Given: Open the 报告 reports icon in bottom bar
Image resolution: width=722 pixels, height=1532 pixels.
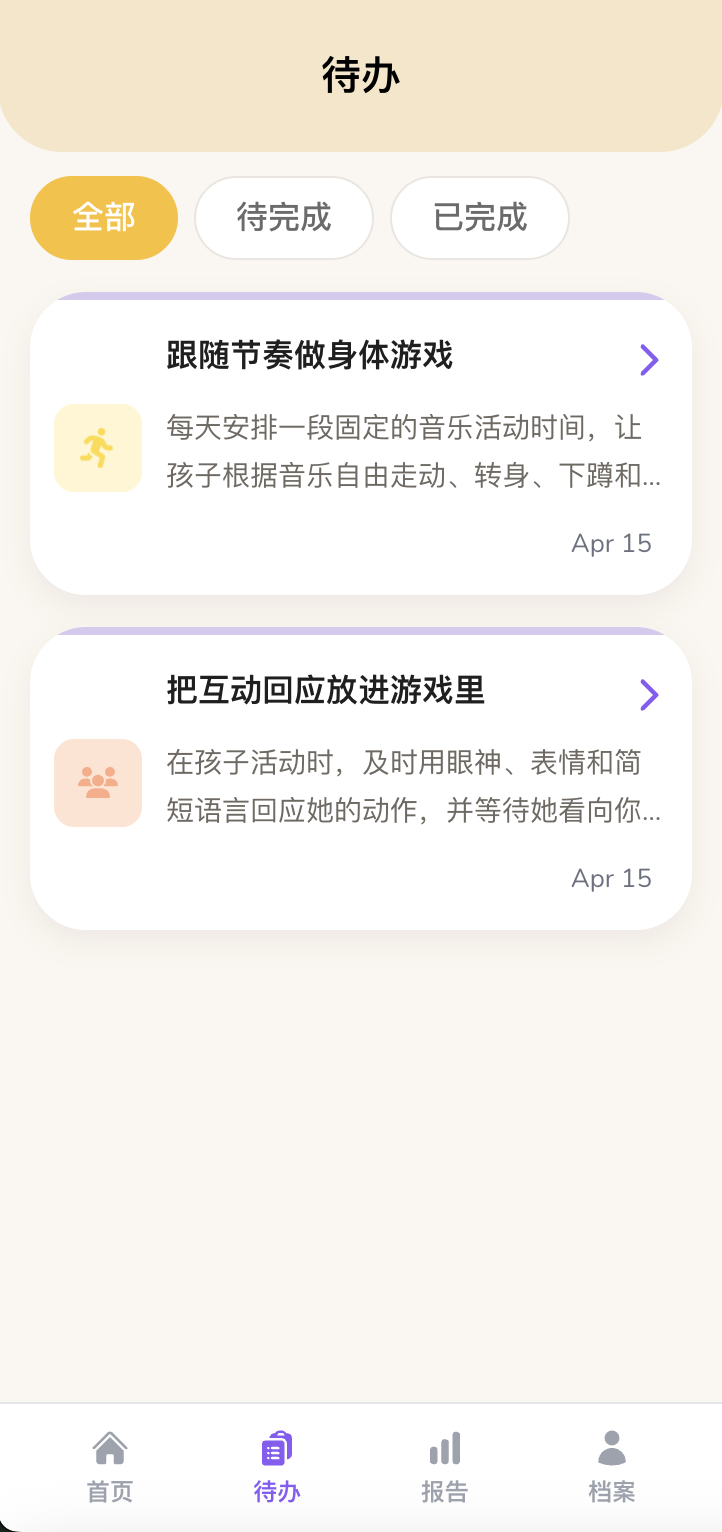Looking at the screenshot, I should point(444,1447).
